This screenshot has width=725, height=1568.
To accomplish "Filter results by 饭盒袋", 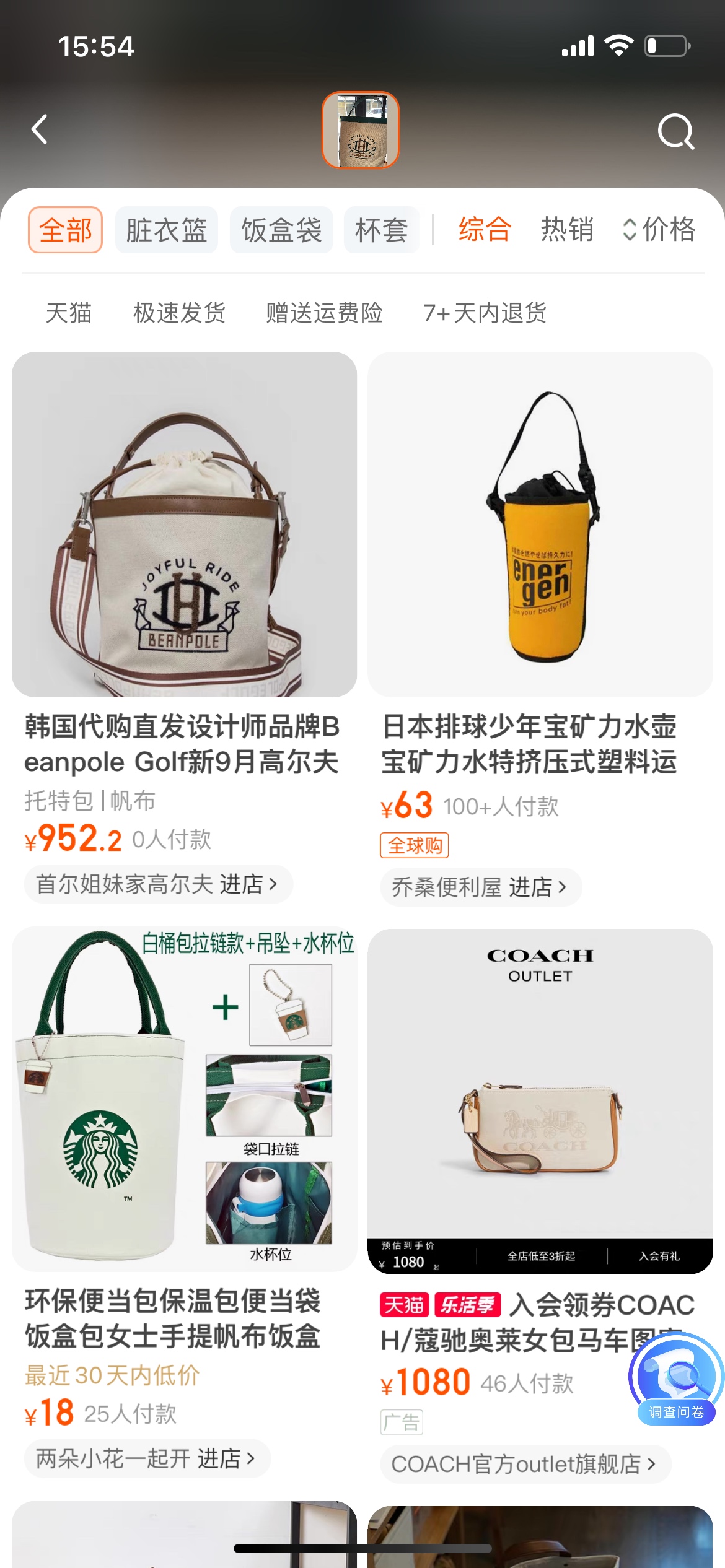I will 281,230.
